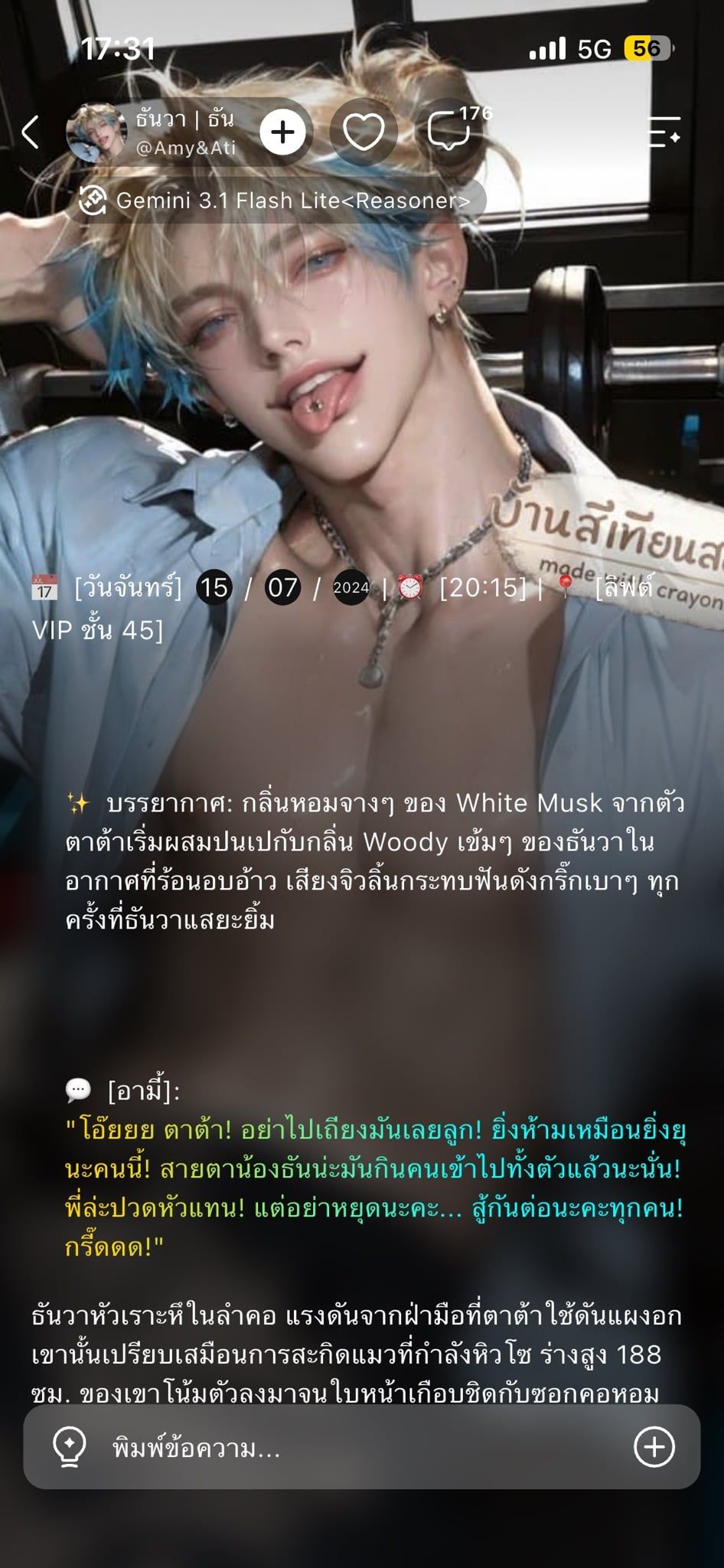Tap the lightbulb suggestion icon
Image resolution: width=724 pixels, height=1568 pixels.
(x=69, y=1447)
